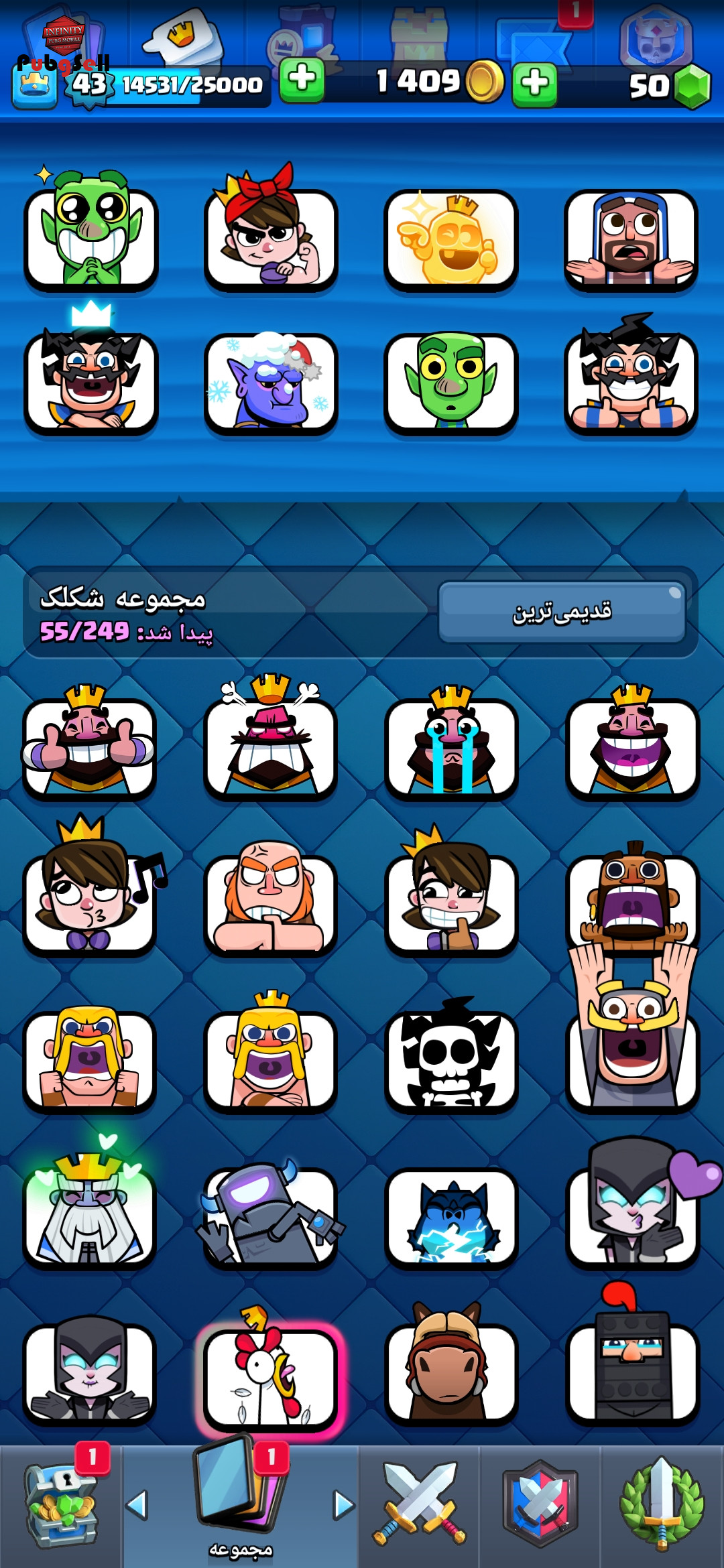Select the Santa hat ice golem emote
This screenshot has height=1568, width=724.
click(271, 383)
